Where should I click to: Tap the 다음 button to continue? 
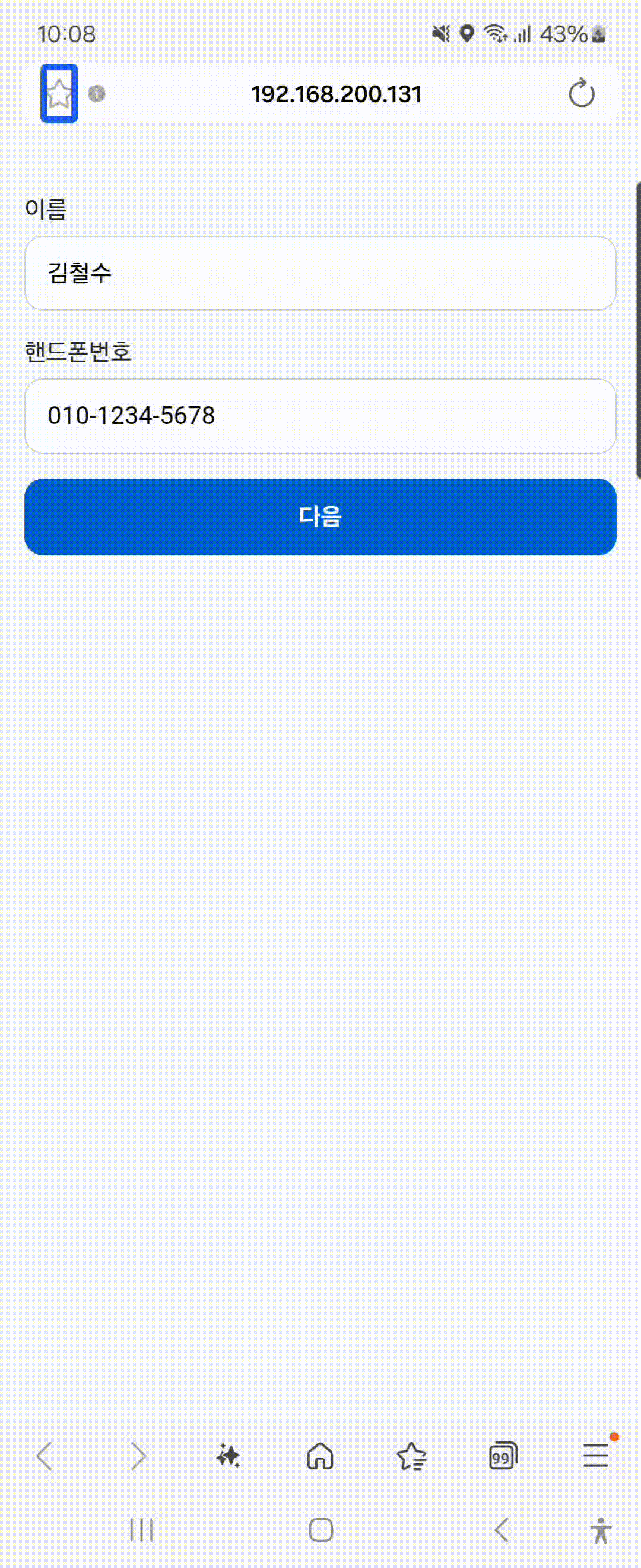coord(320,516)
